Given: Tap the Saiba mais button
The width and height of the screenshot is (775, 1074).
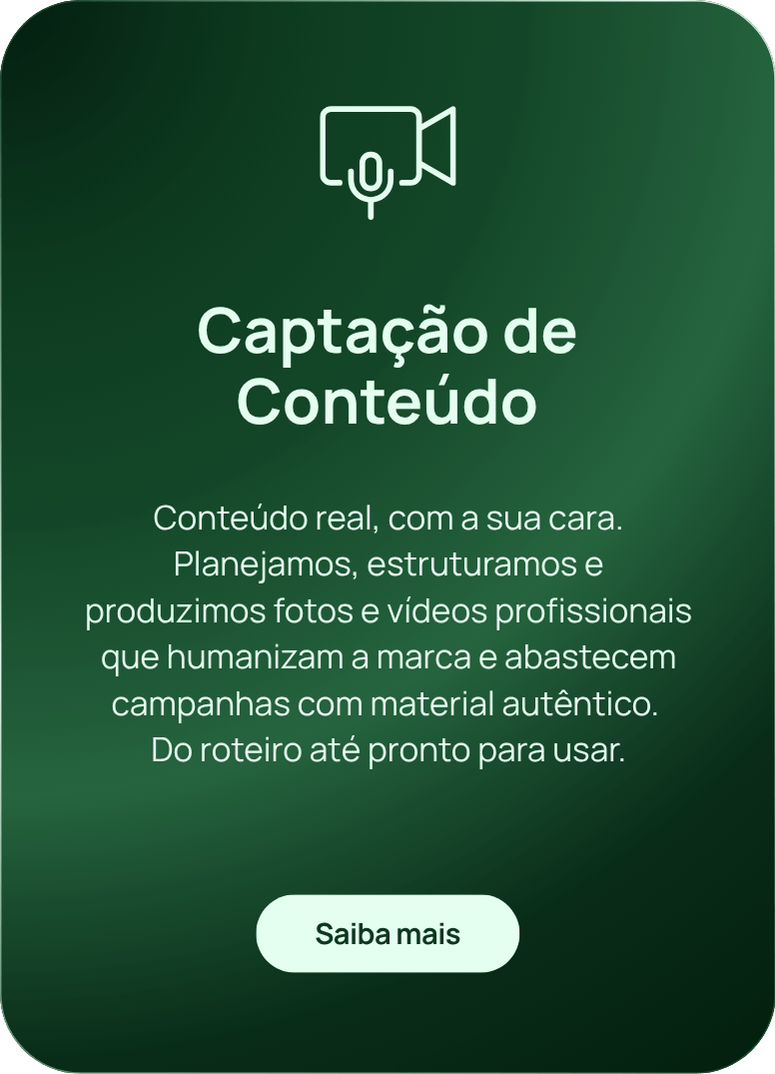Looking at the screenshot, I should [388, 934].
